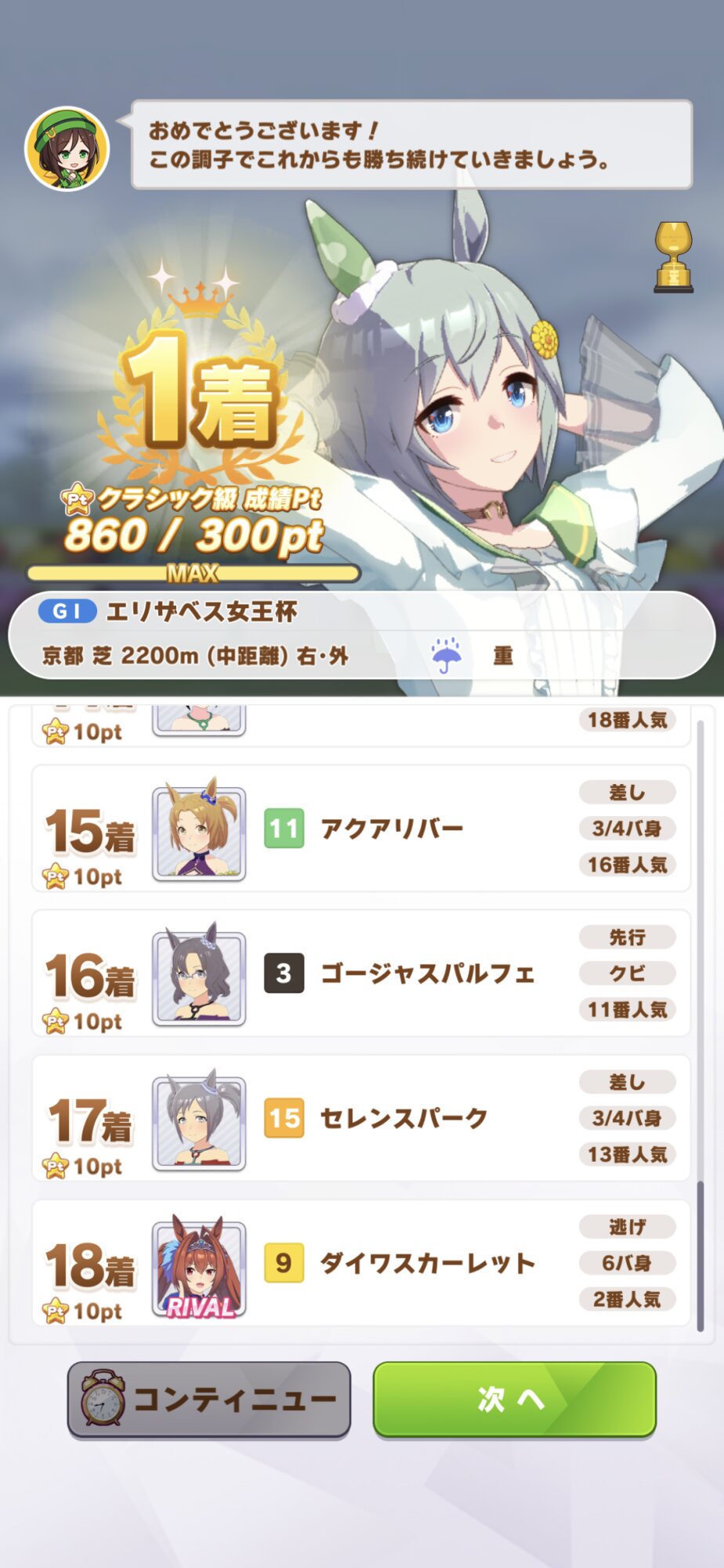Image resolution: width=724 pixels, height=1568 pixels.
Task: Select the 16th place row ゴージャスパルフェ
Action: point(361,974)
